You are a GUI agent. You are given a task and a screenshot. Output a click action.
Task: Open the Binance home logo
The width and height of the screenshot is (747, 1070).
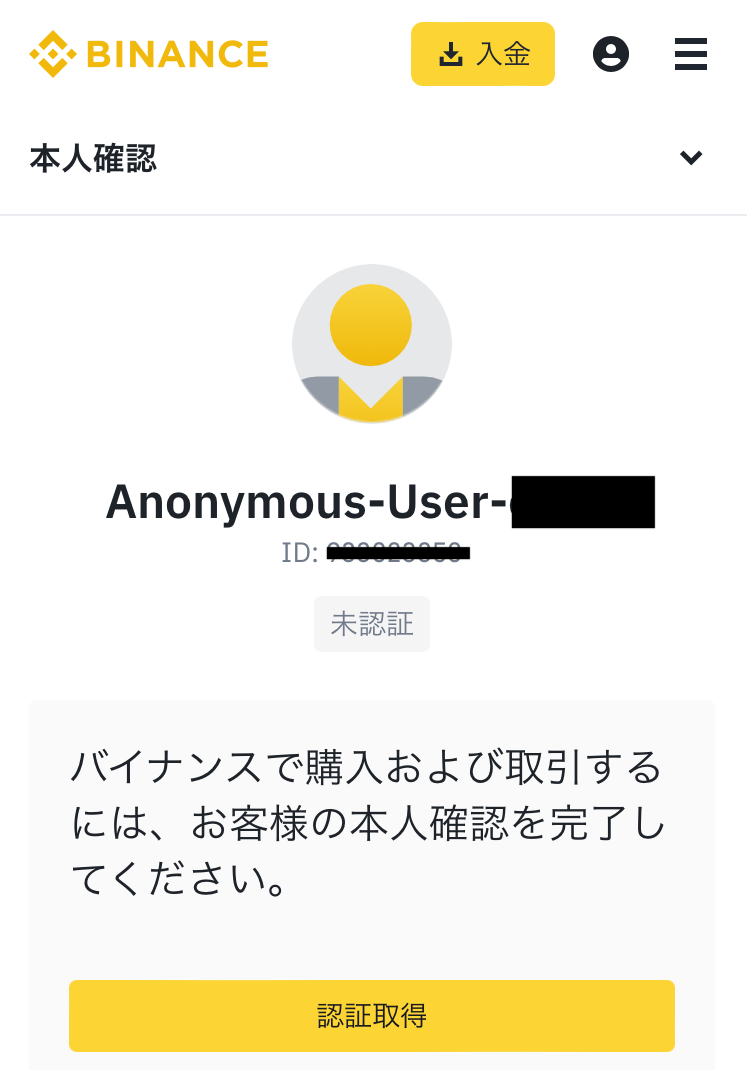click(x=149, y=54)
